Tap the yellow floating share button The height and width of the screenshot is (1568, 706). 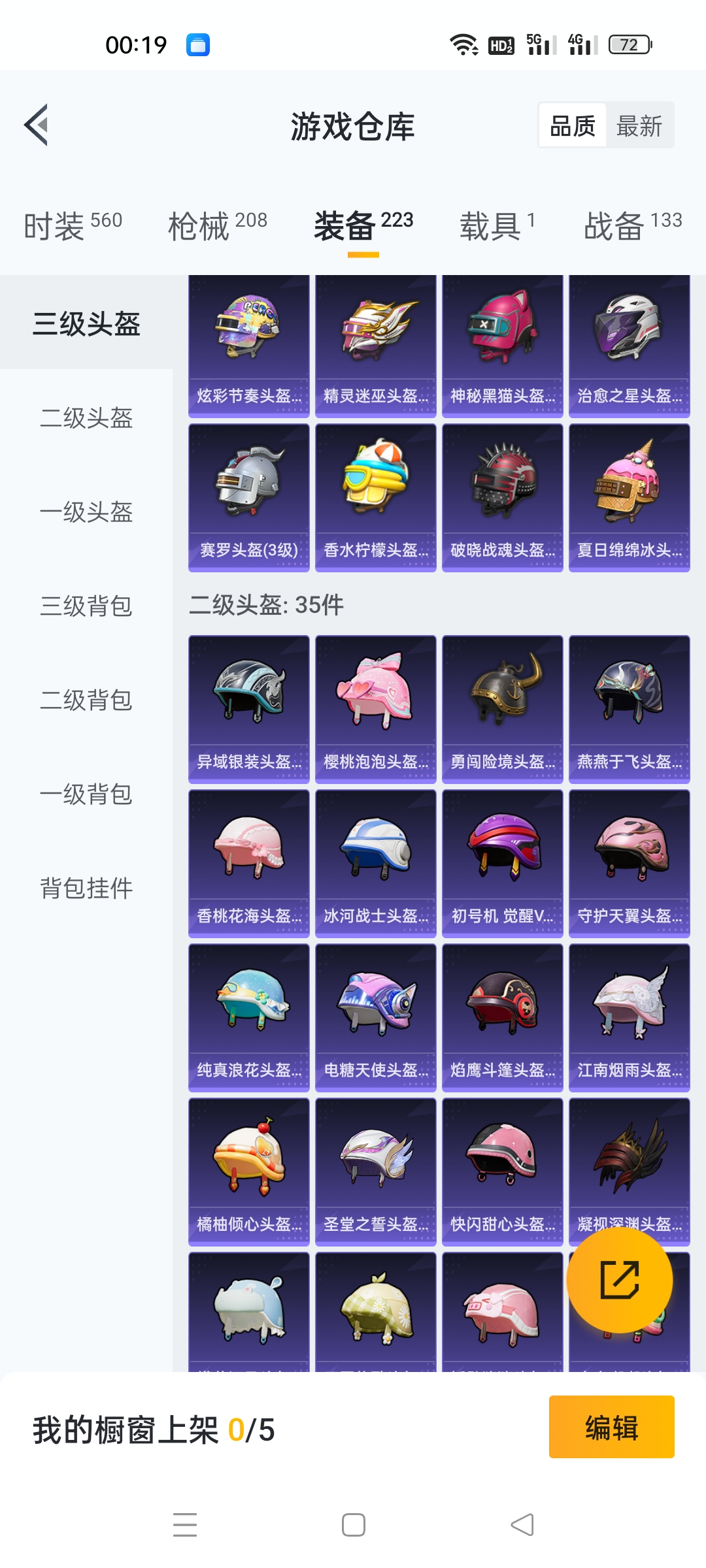tap(620, 1279)
